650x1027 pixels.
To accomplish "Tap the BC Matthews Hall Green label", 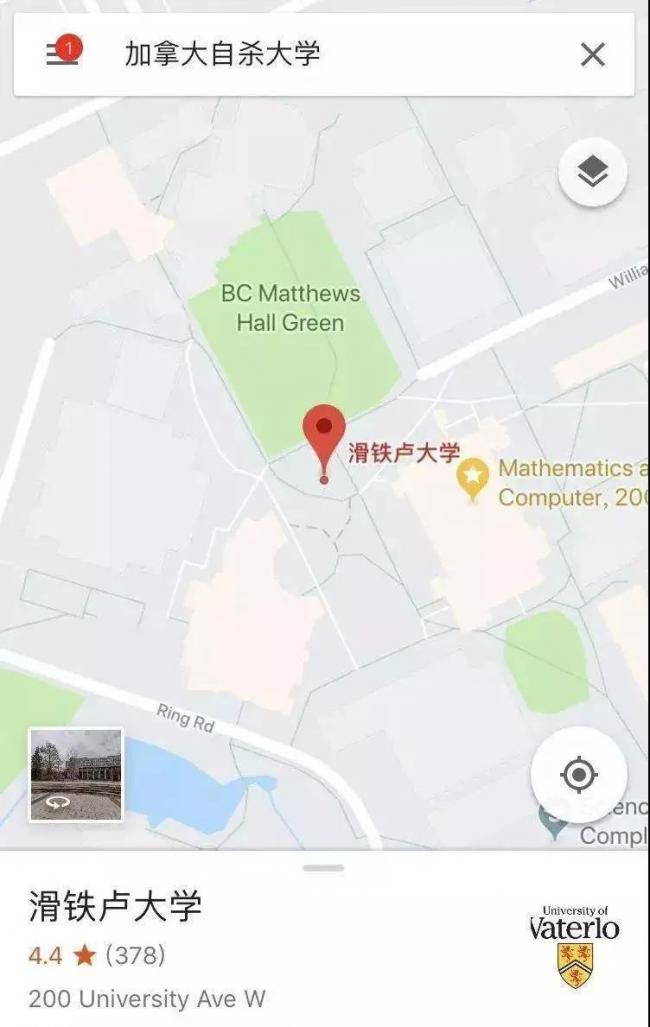I will [x=290, y=308].
